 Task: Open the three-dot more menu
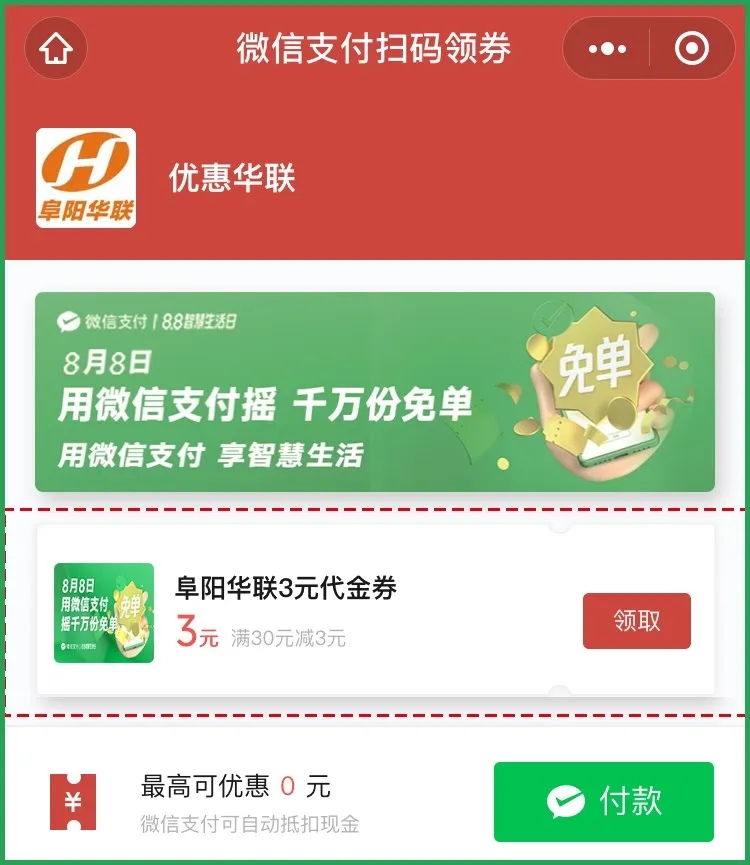coord(607,49)
